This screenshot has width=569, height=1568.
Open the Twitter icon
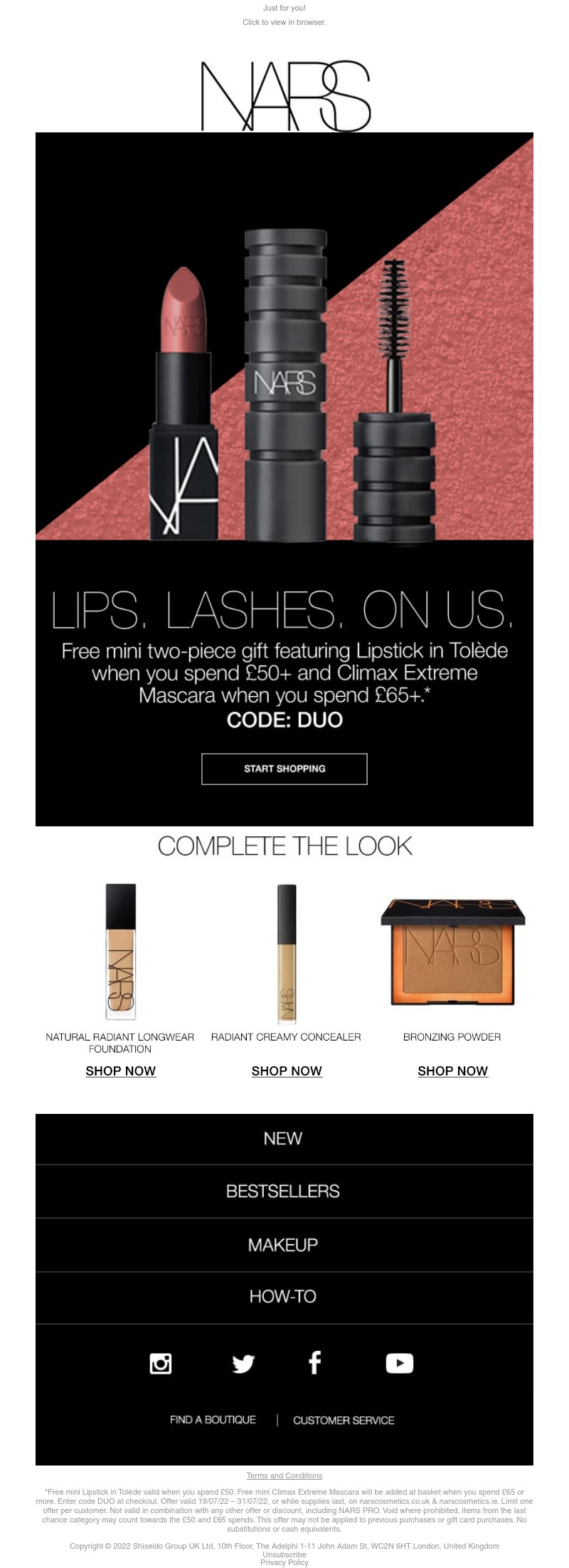click(243, 1363)
